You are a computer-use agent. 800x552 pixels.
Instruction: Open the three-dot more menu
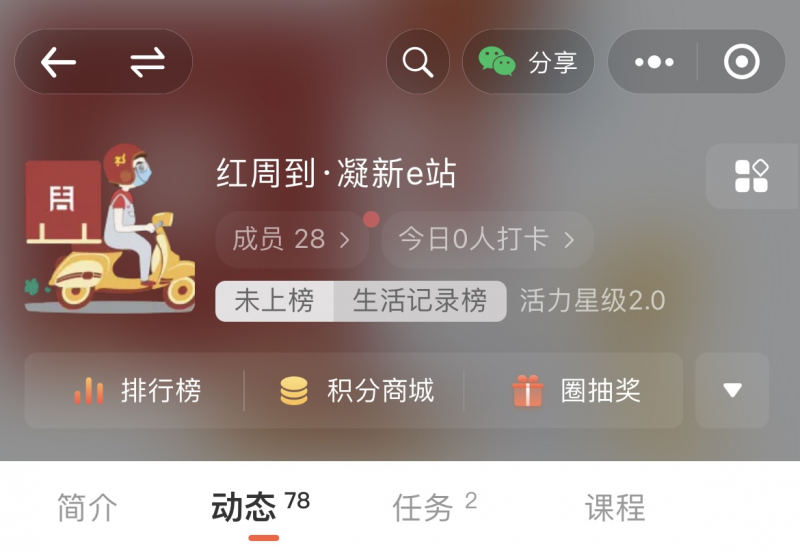coord(654,62)
